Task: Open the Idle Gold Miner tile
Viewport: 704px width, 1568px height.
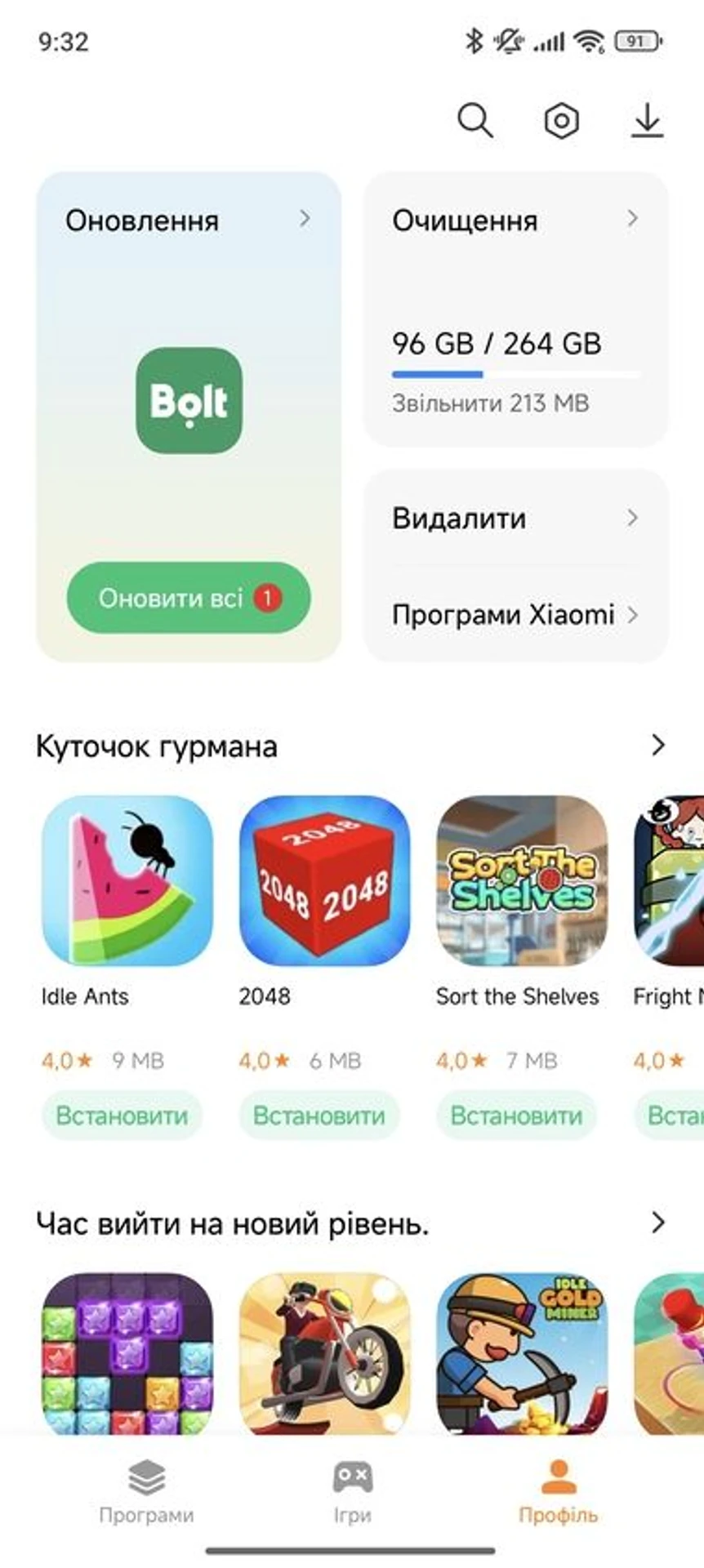Action: (522, 1352)
